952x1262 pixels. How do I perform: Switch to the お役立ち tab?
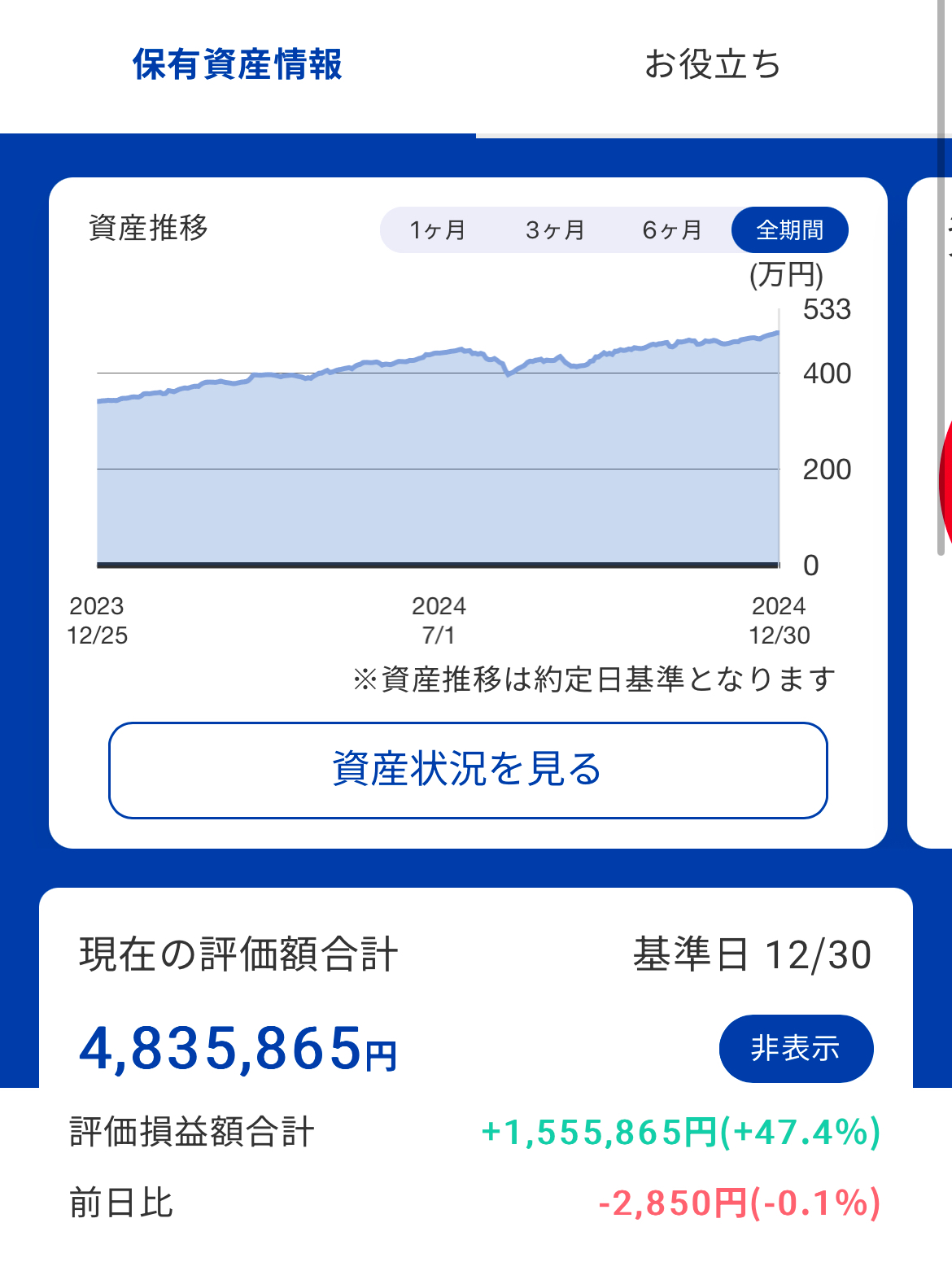(x=713, y=65)
